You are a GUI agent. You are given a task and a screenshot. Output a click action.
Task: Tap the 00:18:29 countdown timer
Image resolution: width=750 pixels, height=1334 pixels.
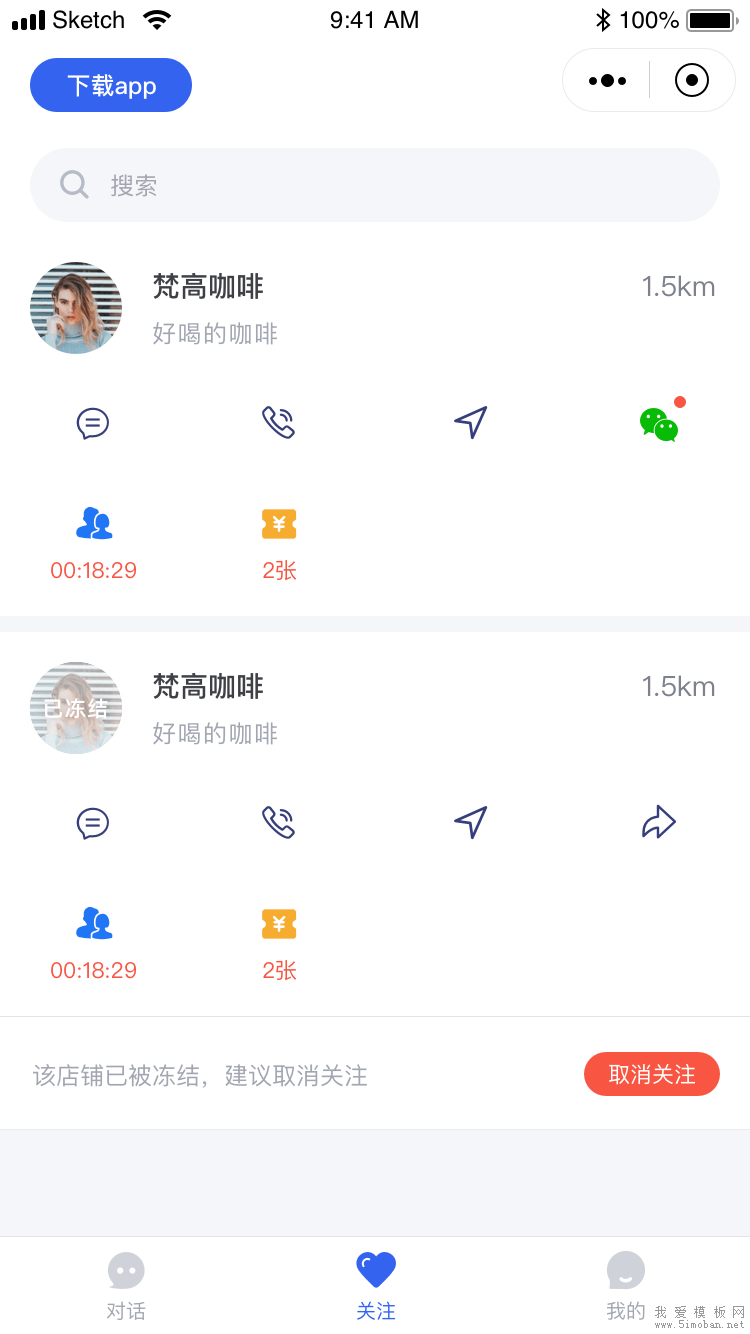point(93,570)
